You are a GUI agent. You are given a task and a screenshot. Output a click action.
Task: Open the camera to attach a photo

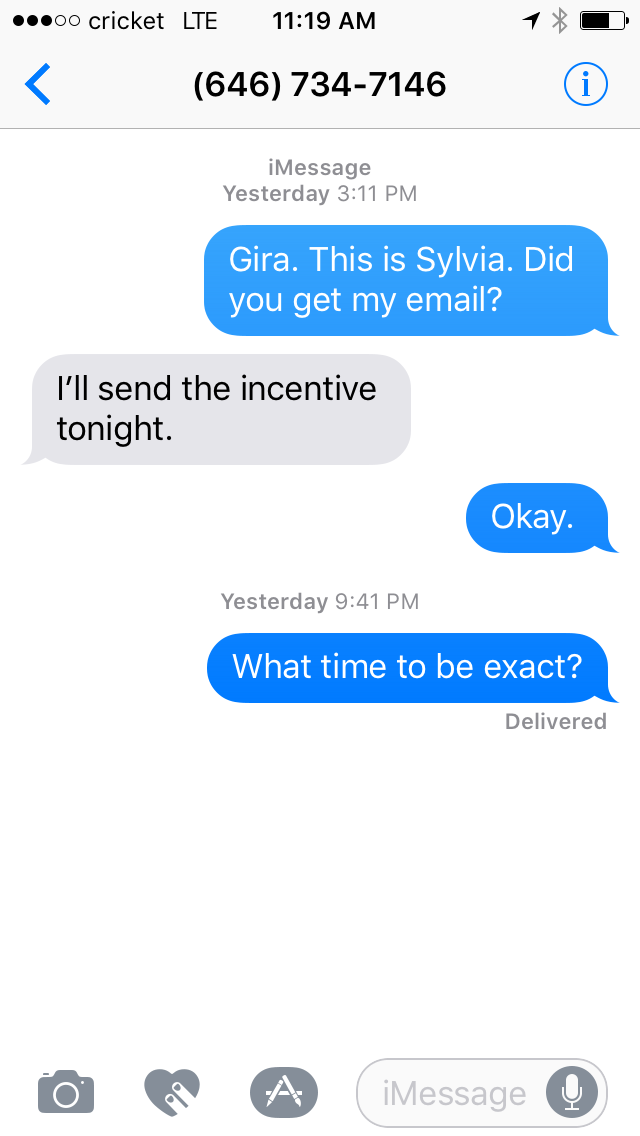pyautogui.click(x=66, y=1092)
